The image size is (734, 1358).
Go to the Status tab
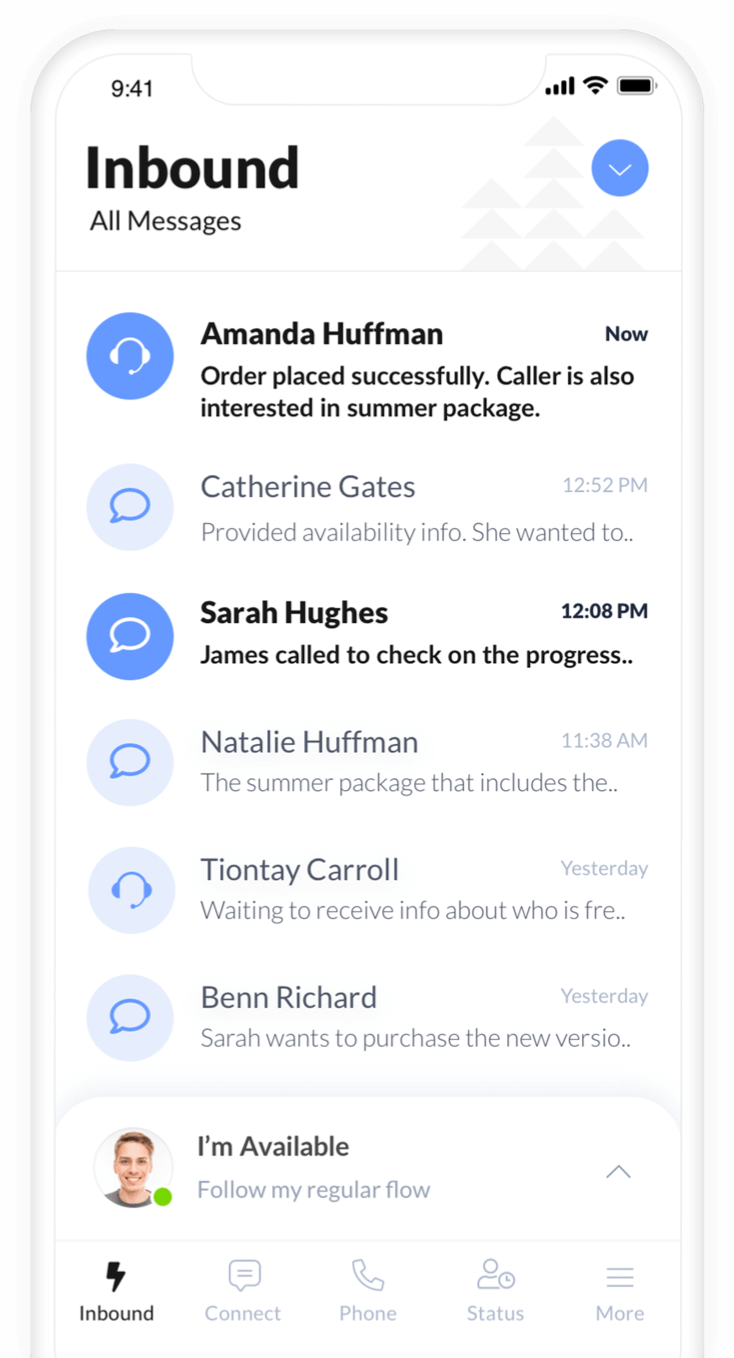[495, 1292]
